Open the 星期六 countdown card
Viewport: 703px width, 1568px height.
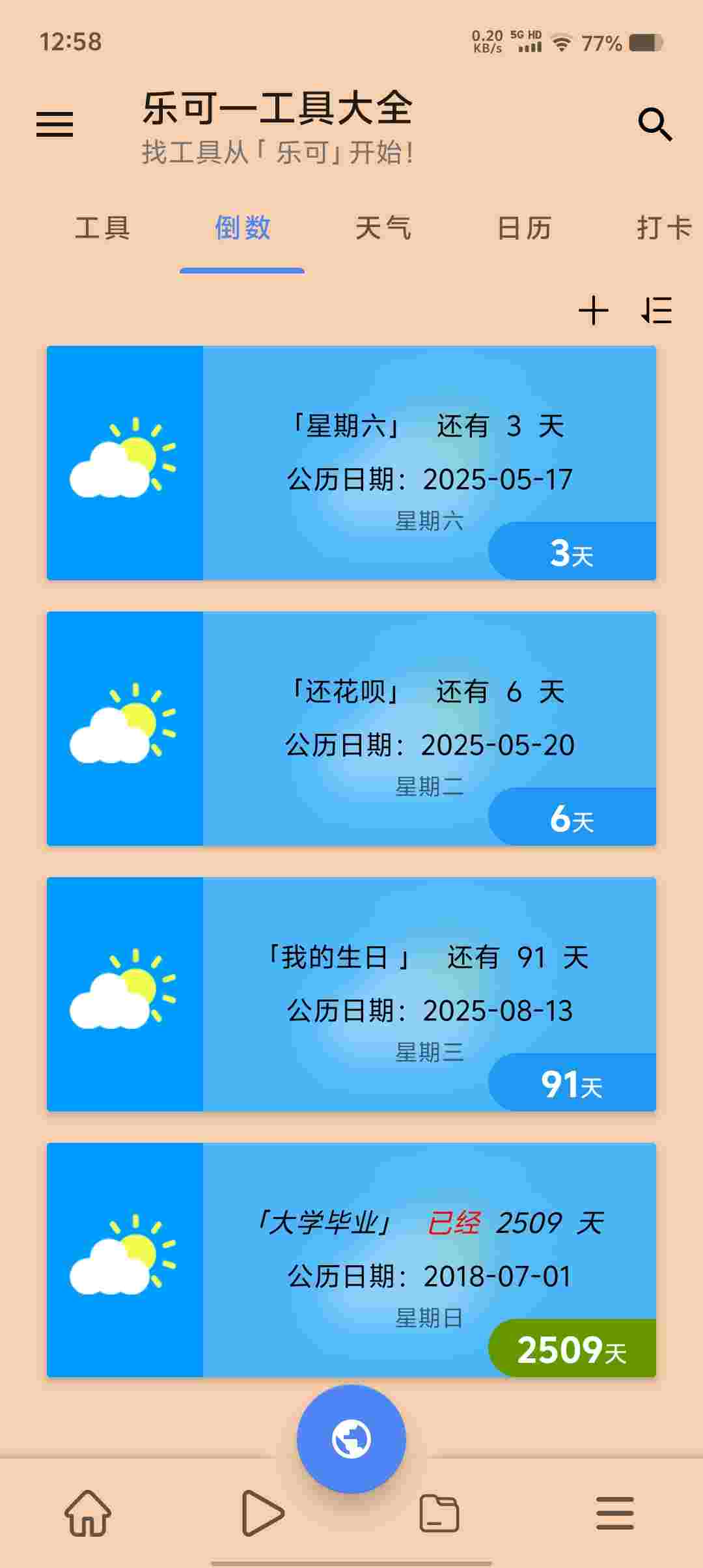pos(351,463)
